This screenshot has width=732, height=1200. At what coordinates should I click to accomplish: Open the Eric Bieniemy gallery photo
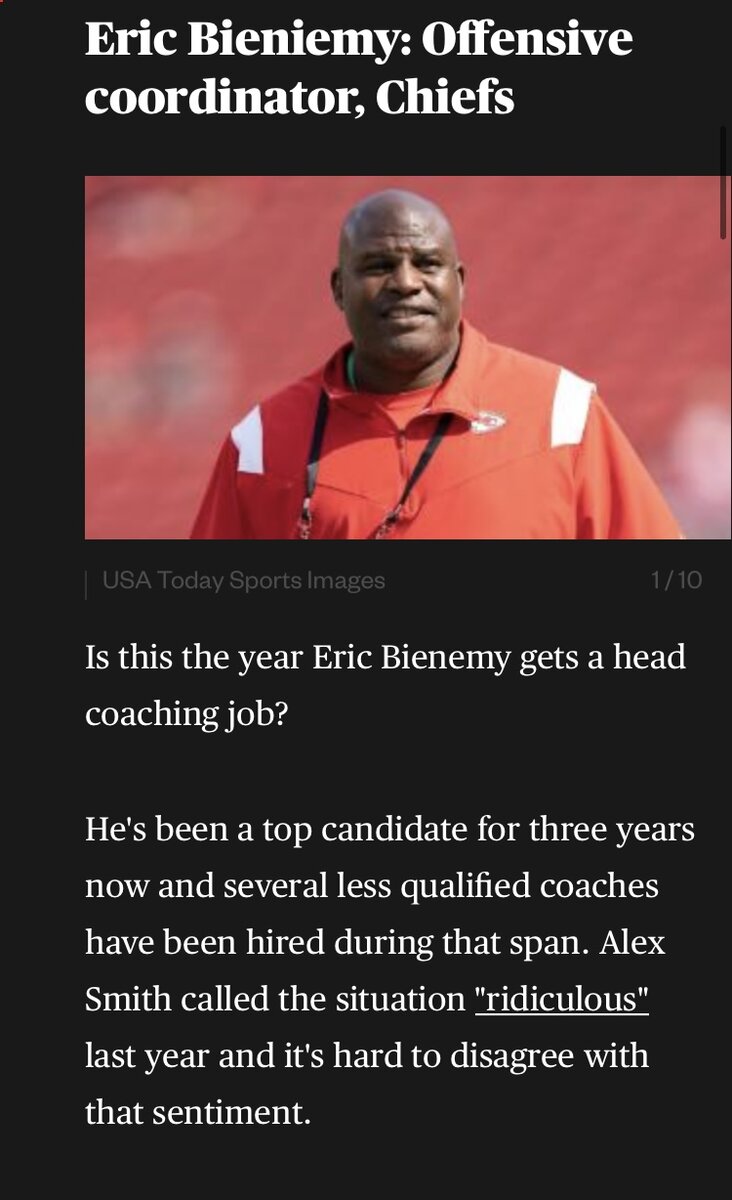pos(407,357)
